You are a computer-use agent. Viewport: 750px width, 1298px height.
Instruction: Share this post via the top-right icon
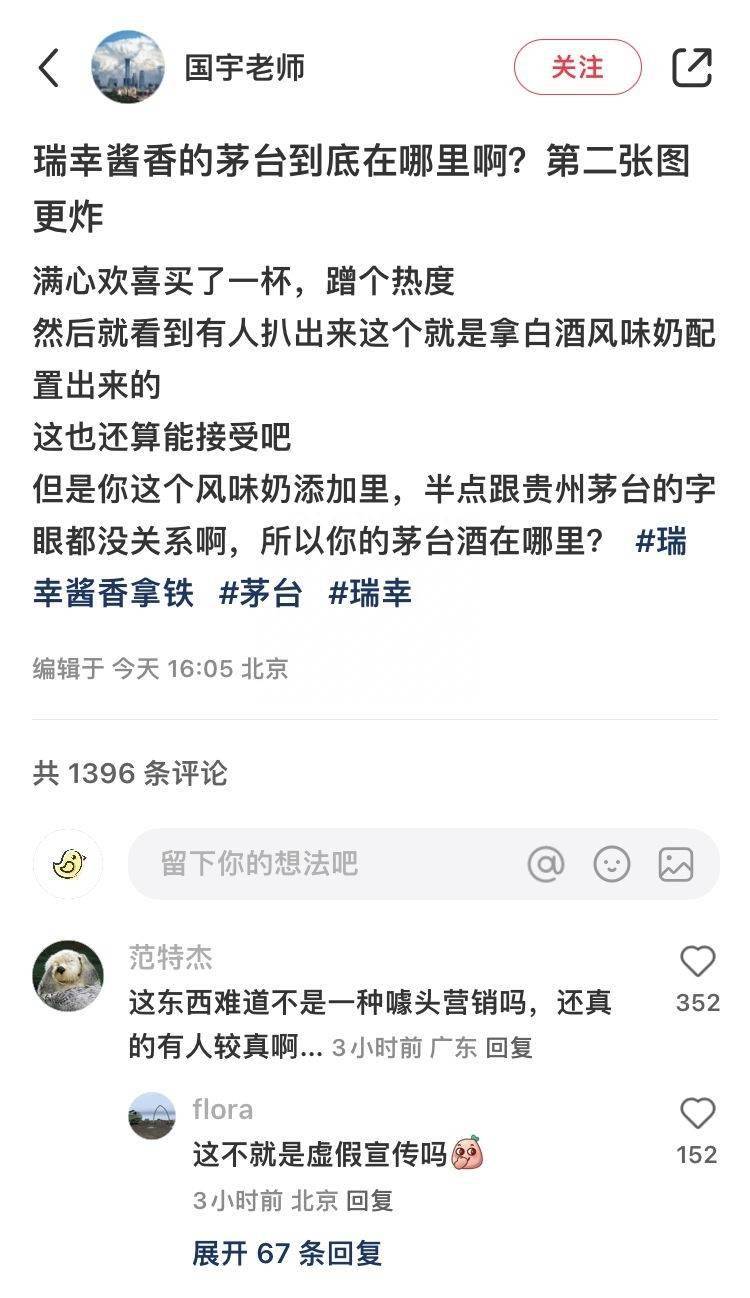[x=692, y=68]
